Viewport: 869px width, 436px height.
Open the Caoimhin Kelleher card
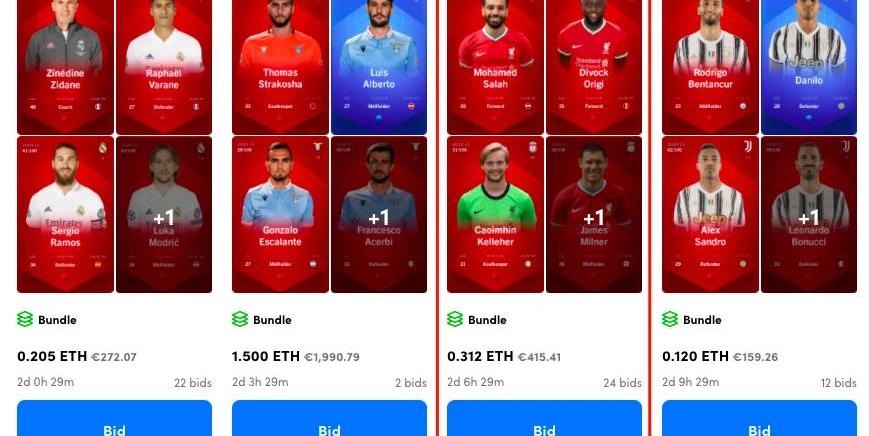[495, 214]
